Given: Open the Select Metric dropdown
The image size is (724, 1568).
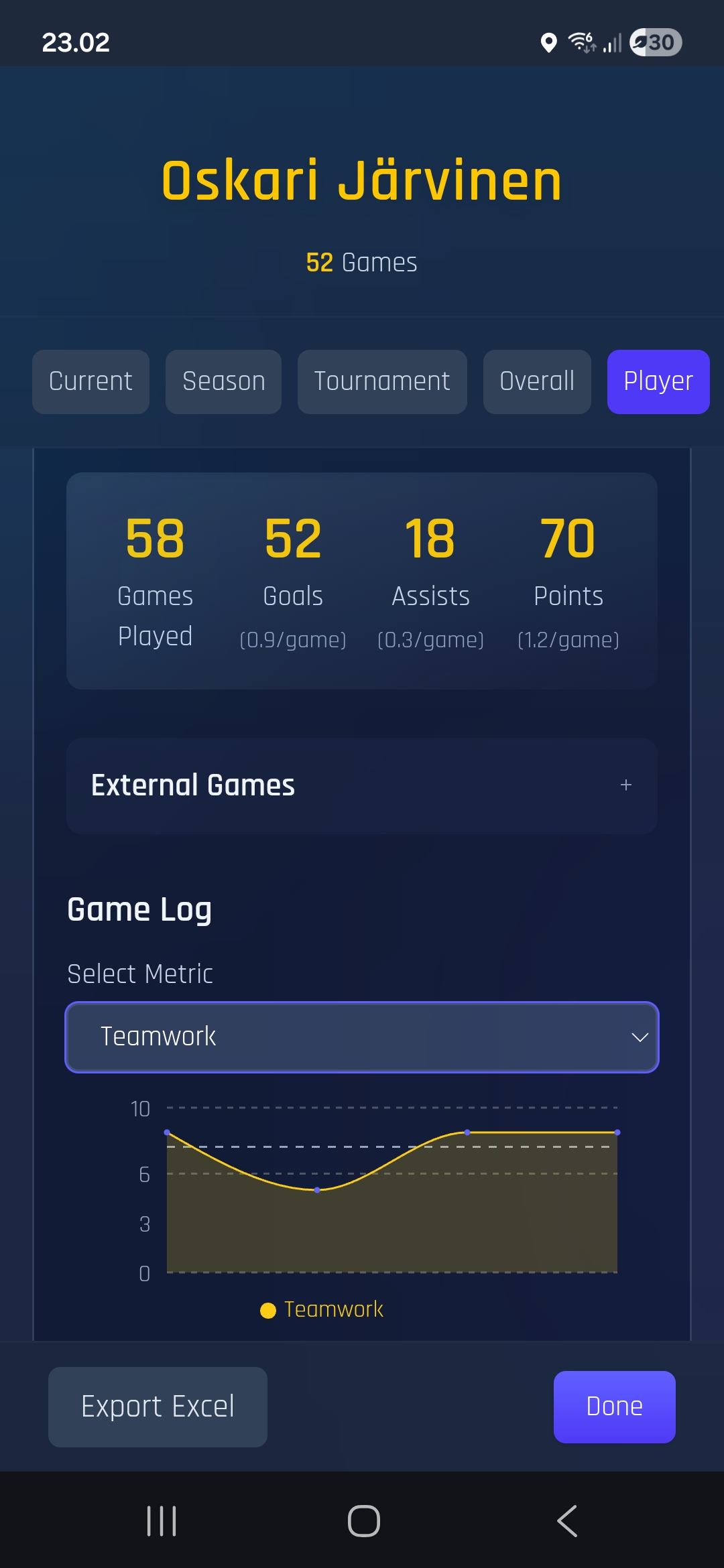Looking at the screenshot, I should (362, 1037).
